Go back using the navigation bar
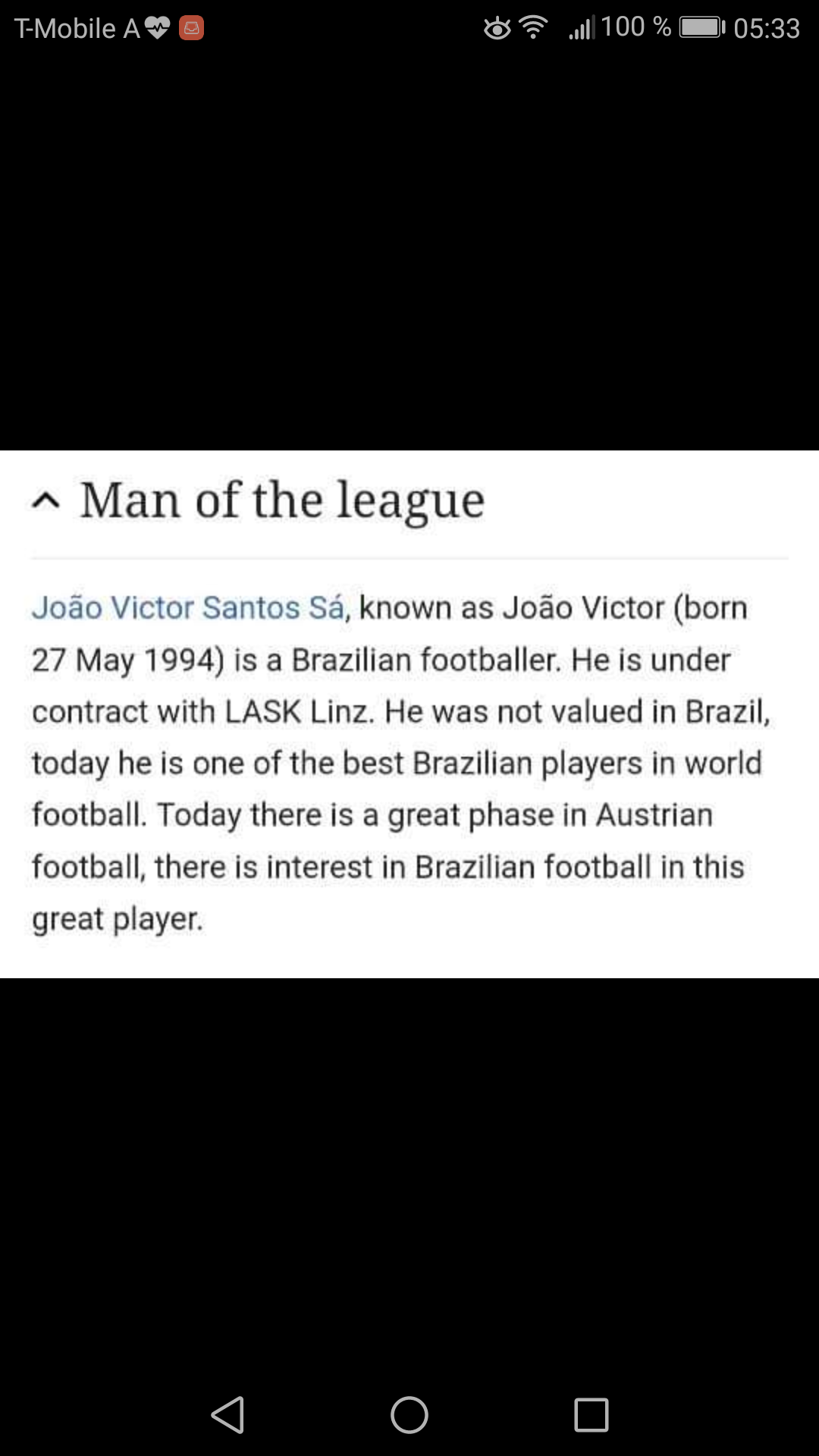 point(227,1415)
